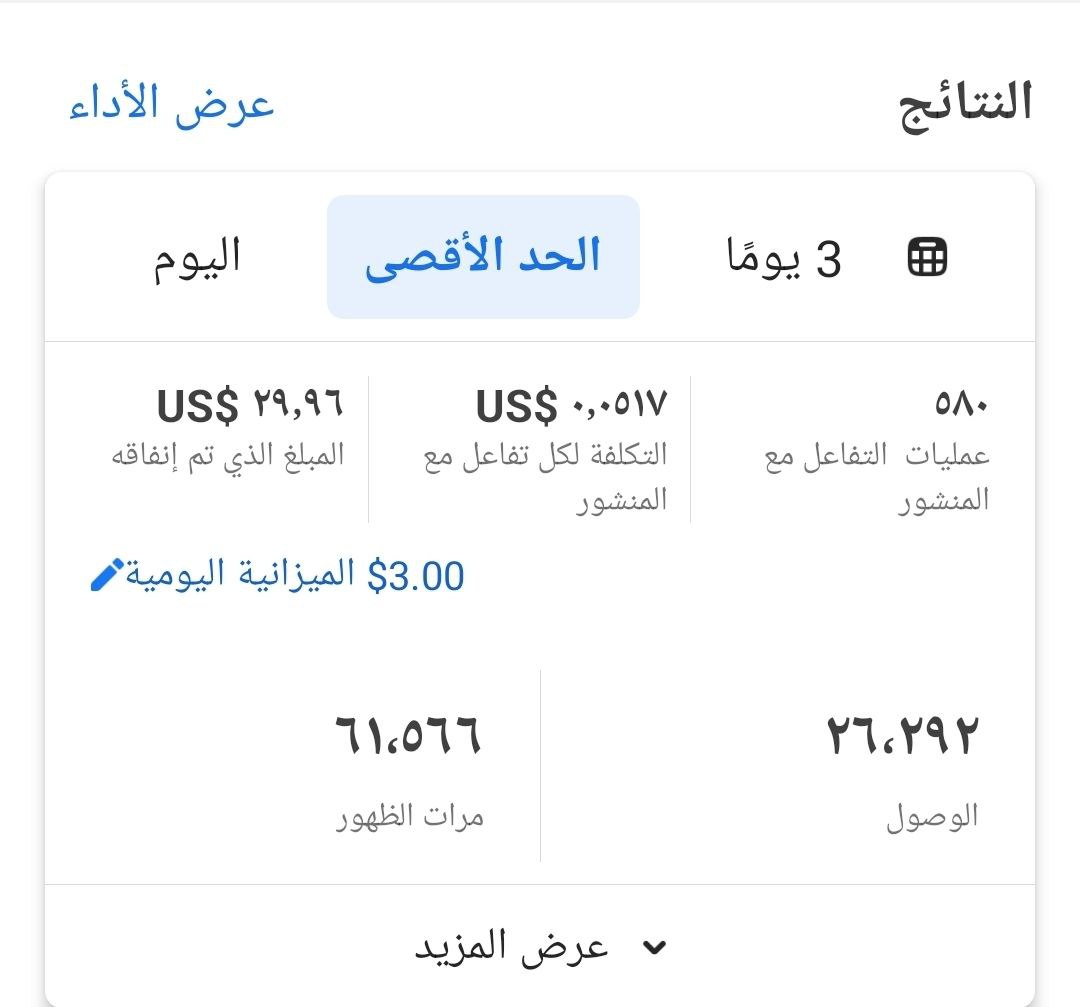Image resolution: width=1080 pixels, height=1007 pixels.
Task: Switch to the 3 يومًا tab
Action: pyautogui.click(x=783, y=259)
